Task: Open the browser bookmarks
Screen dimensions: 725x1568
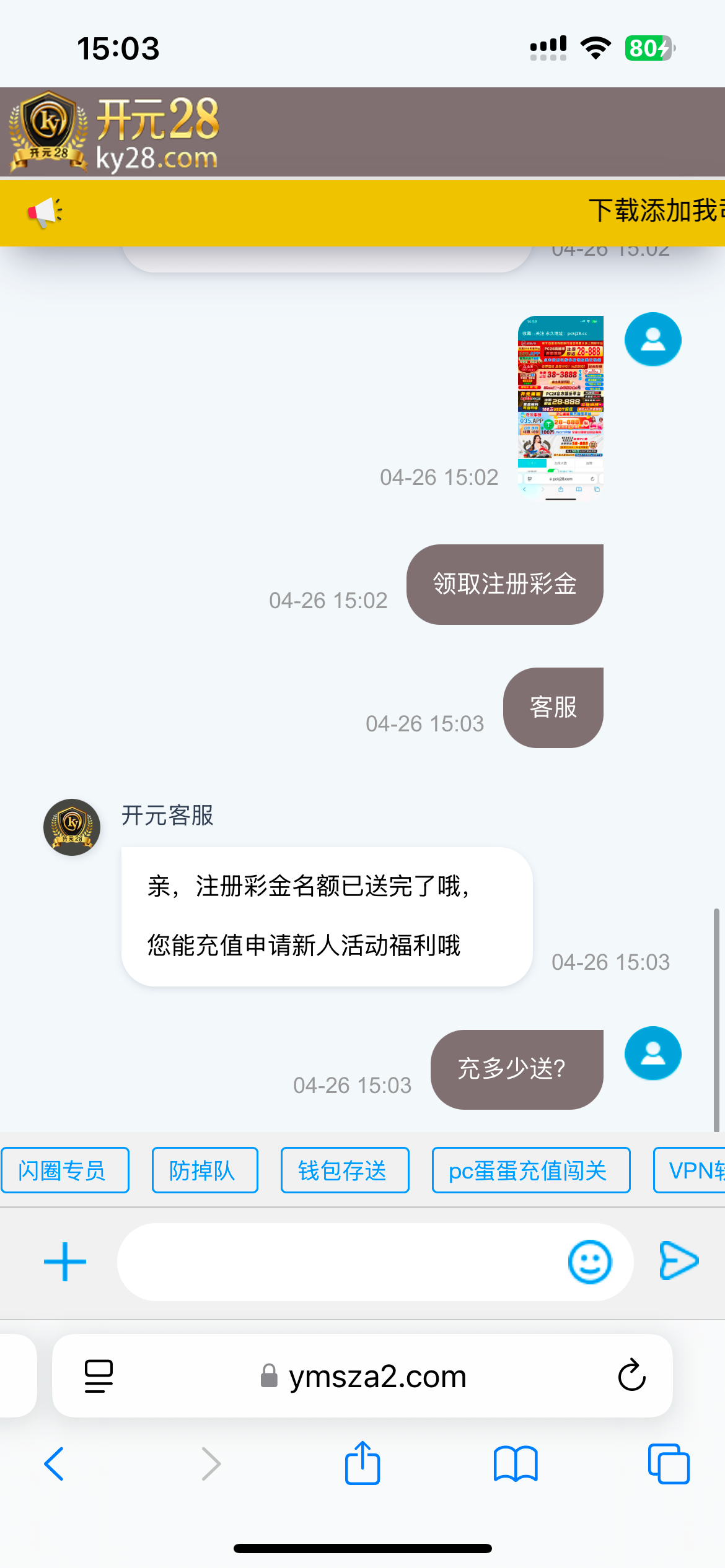Action: pyautogui.click(x=516, y=1464)
